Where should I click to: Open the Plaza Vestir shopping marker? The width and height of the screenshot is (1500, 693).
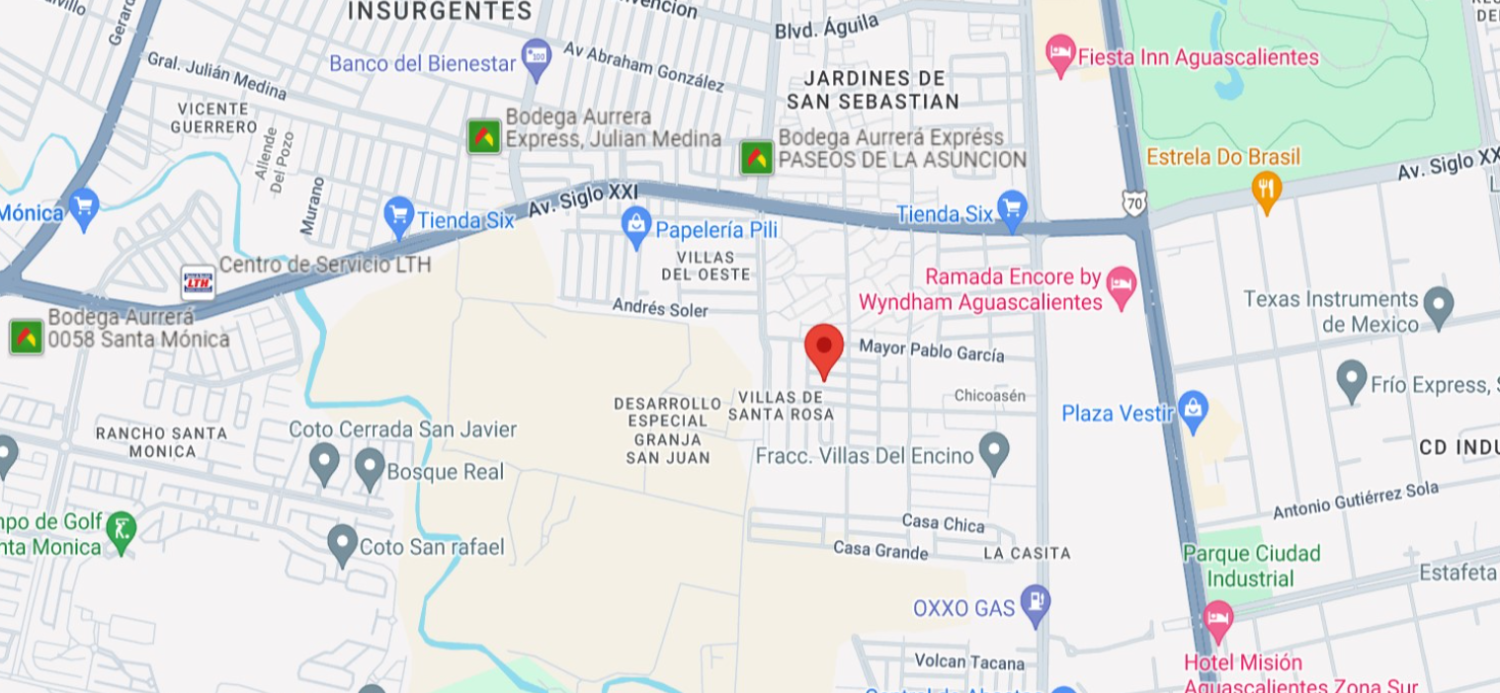click(1193, 411)
